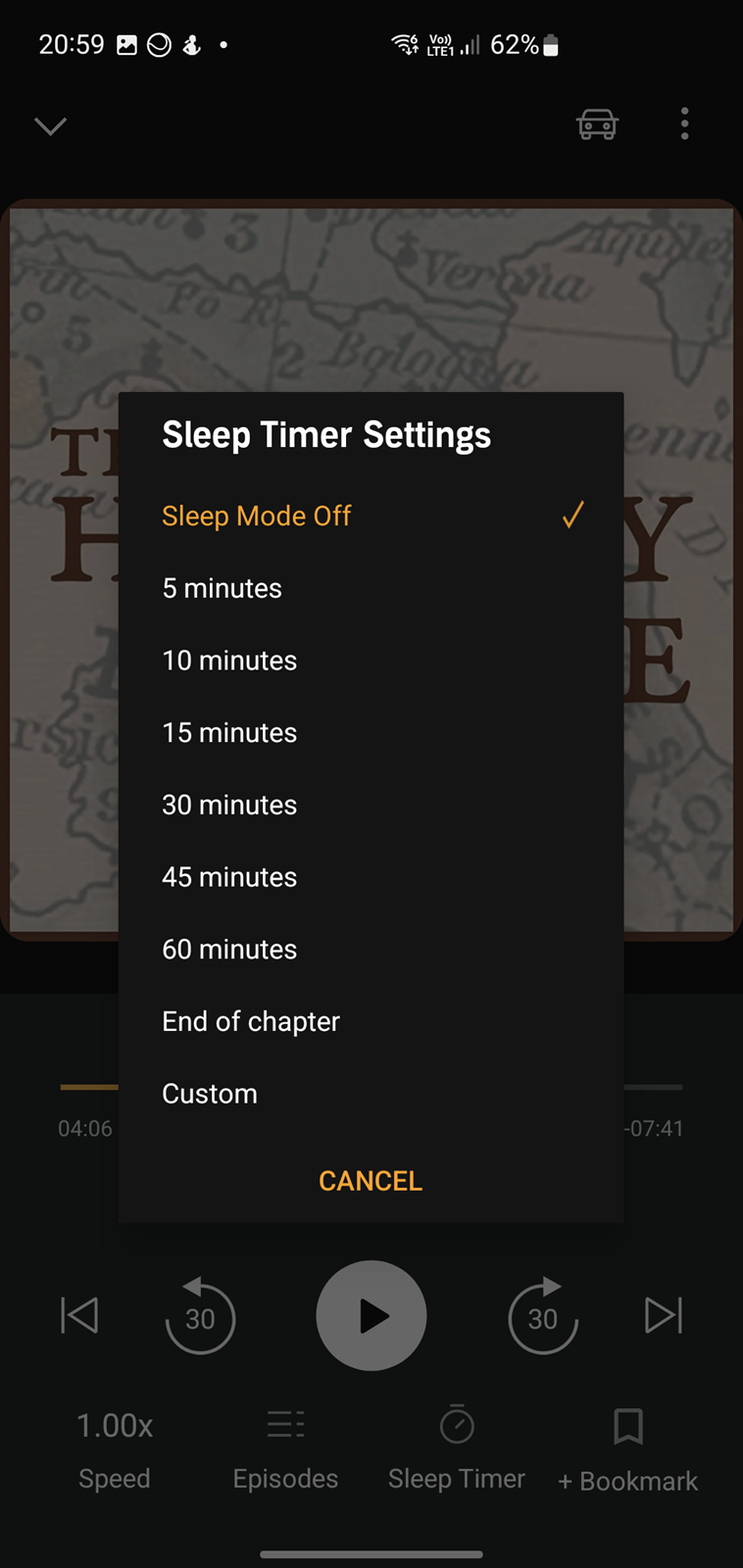
Task: Set timer to 45 minutes
Action: click(x=371, y=877)
